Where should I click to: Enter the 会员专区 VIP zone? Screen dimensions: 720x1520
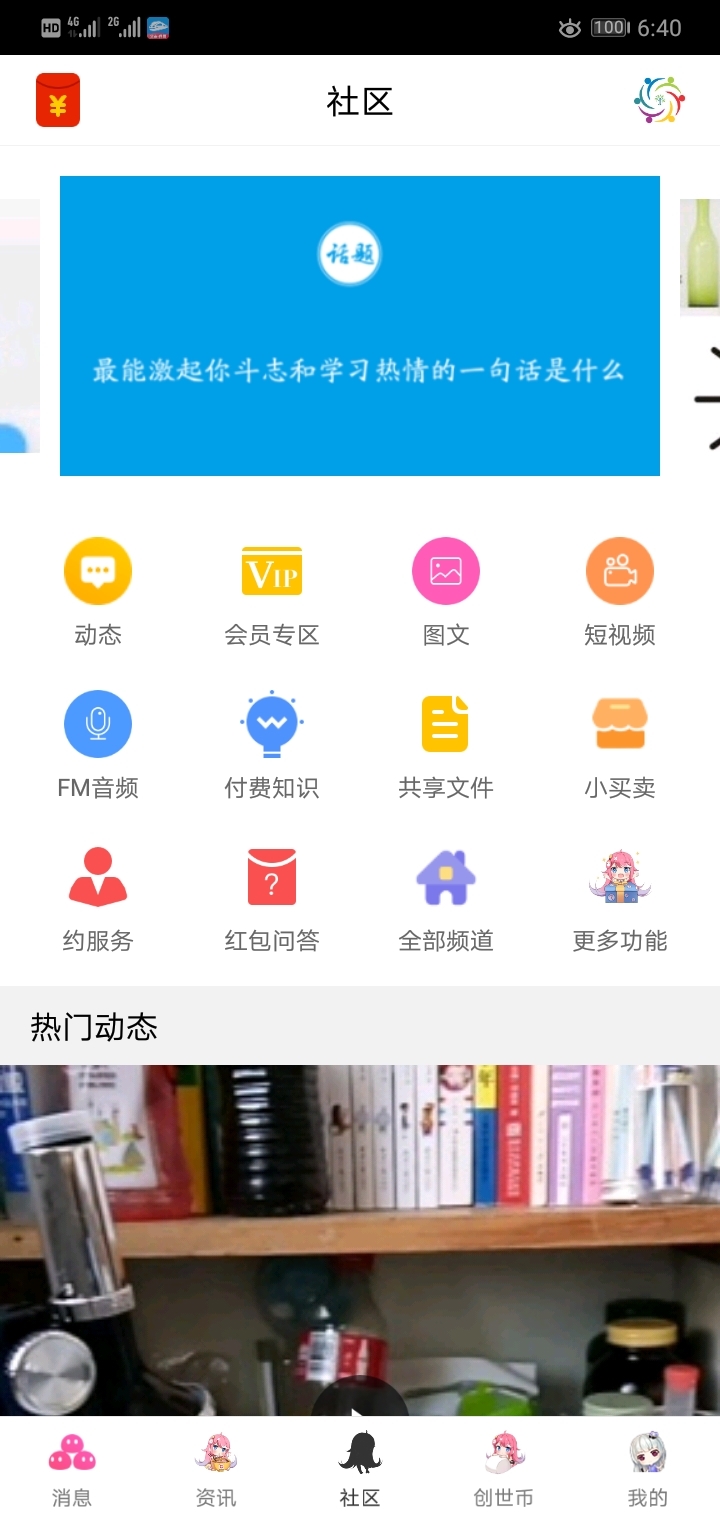click(272, 591)
